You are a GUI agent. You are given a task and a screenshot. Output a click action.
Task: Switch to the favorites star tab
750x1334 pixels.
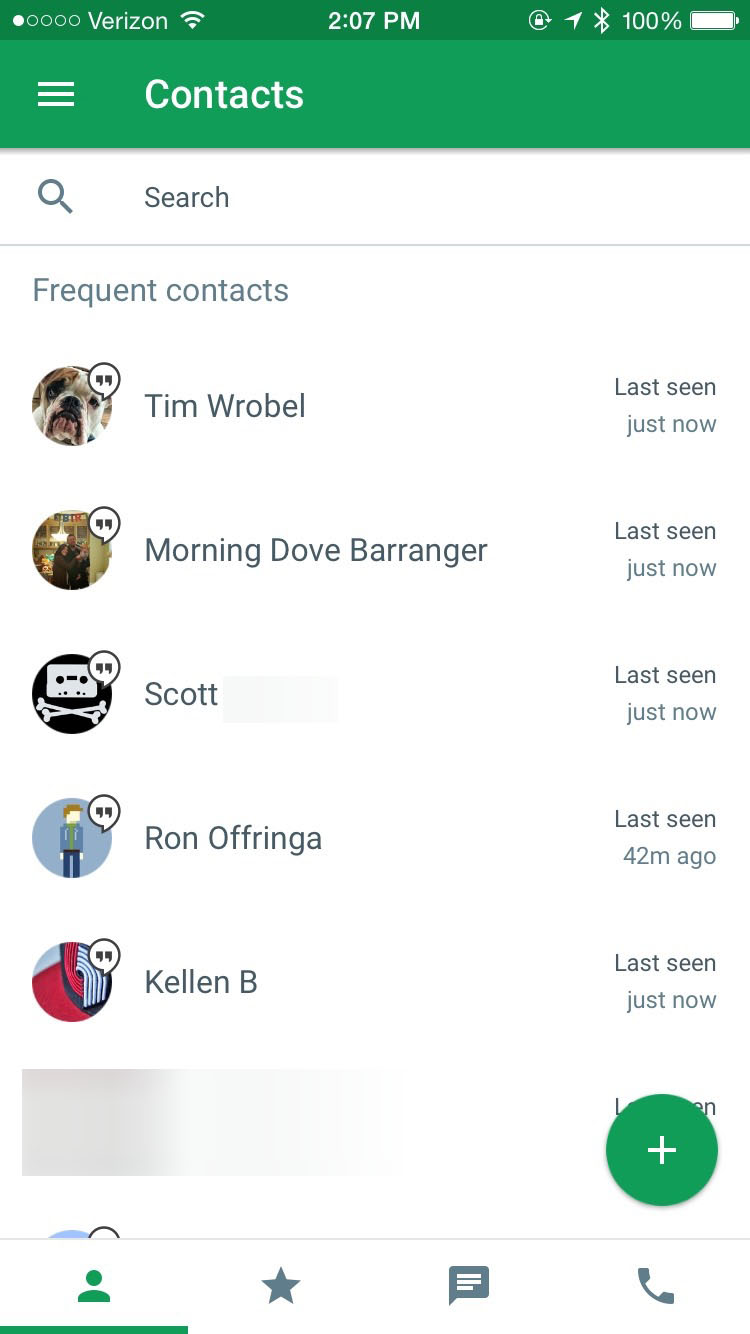tap(281, 1286)
